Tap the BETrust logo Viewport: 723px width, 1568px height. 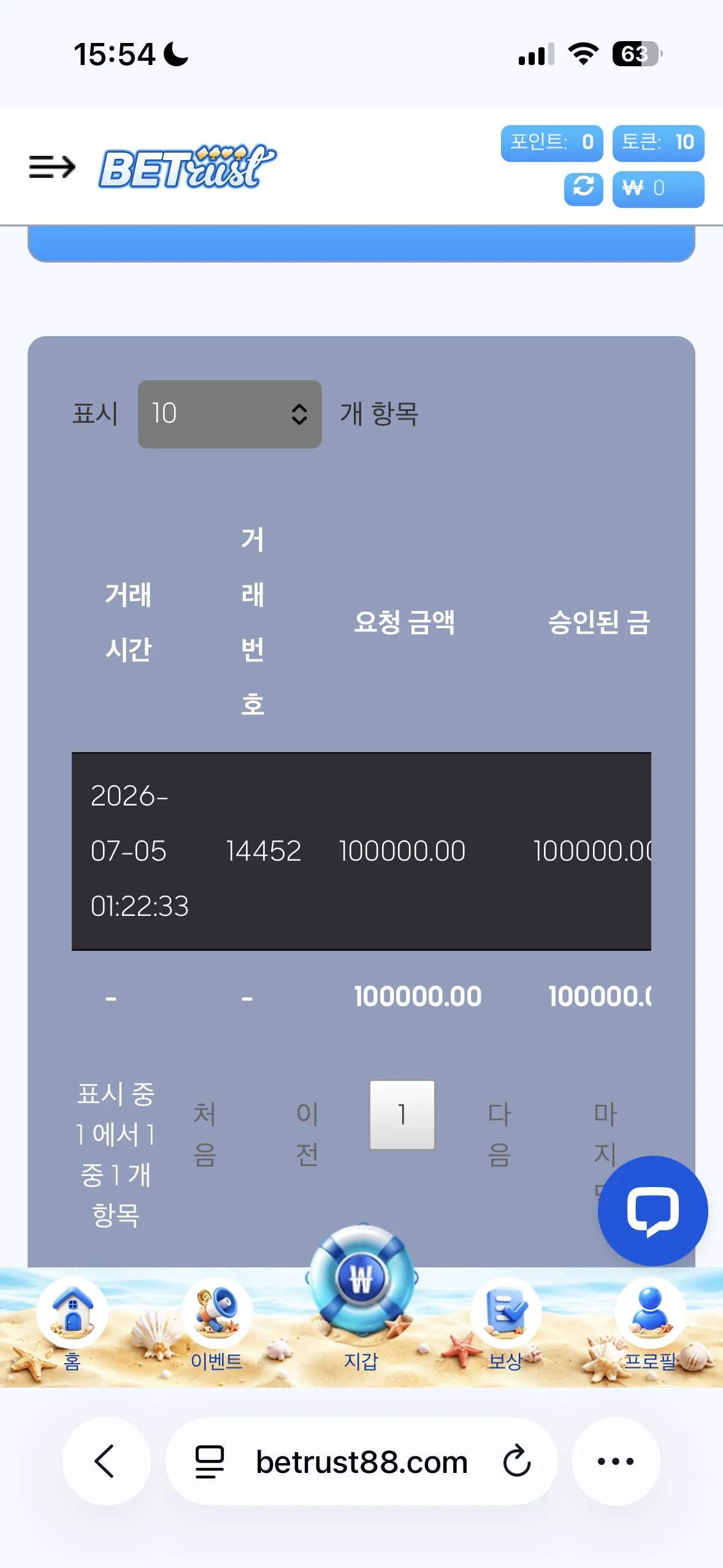click(x=188, y=166)
